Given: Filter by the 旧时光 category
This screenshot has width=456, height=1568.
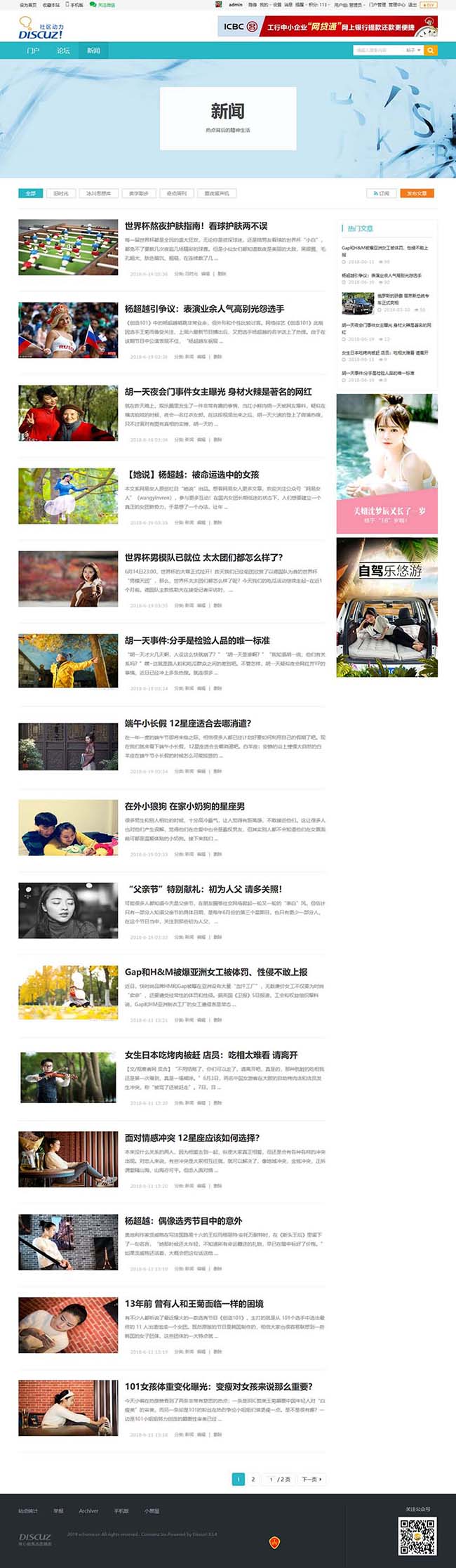Looking at the screenshot, I should point(61,193).
